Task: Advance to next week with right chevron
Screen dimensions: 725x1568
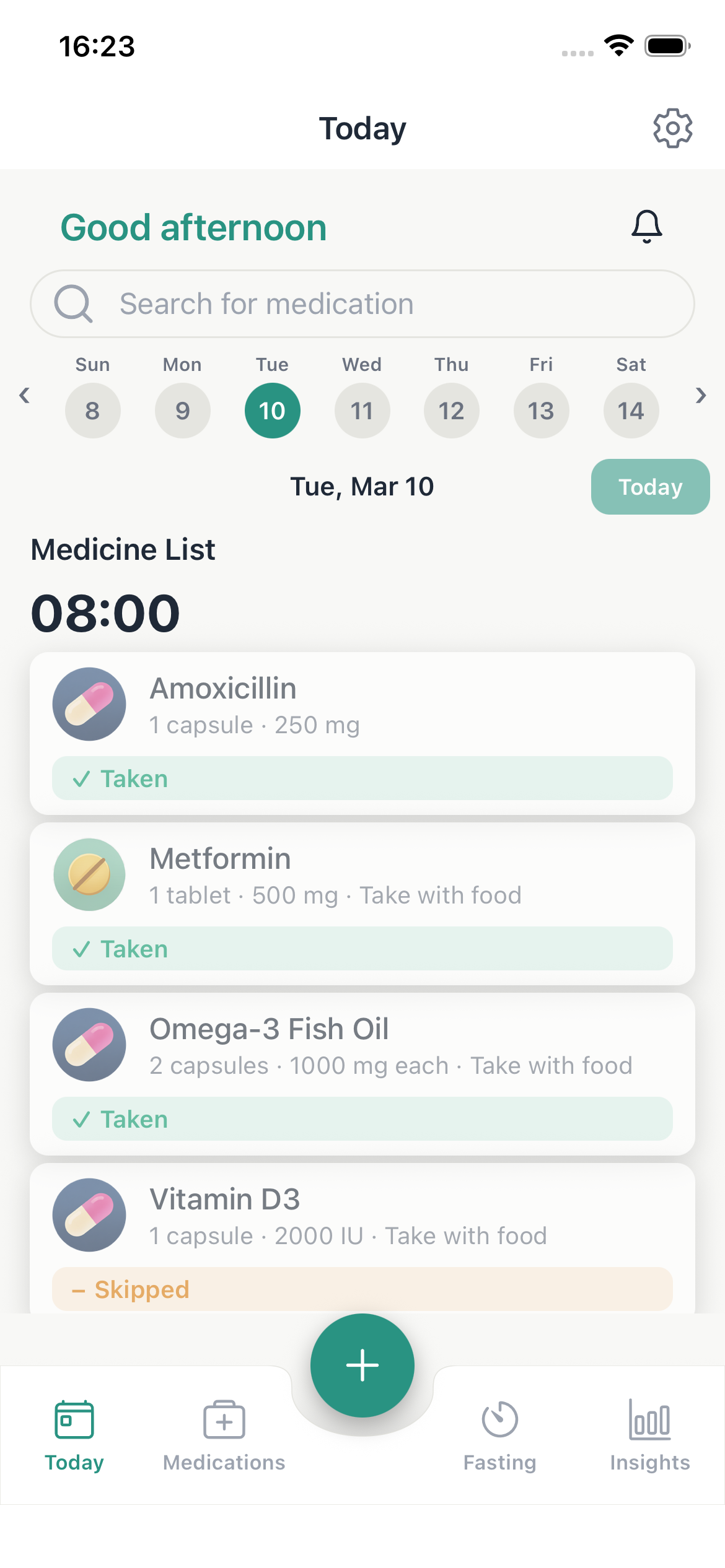Action: click(x=701, y=396)
